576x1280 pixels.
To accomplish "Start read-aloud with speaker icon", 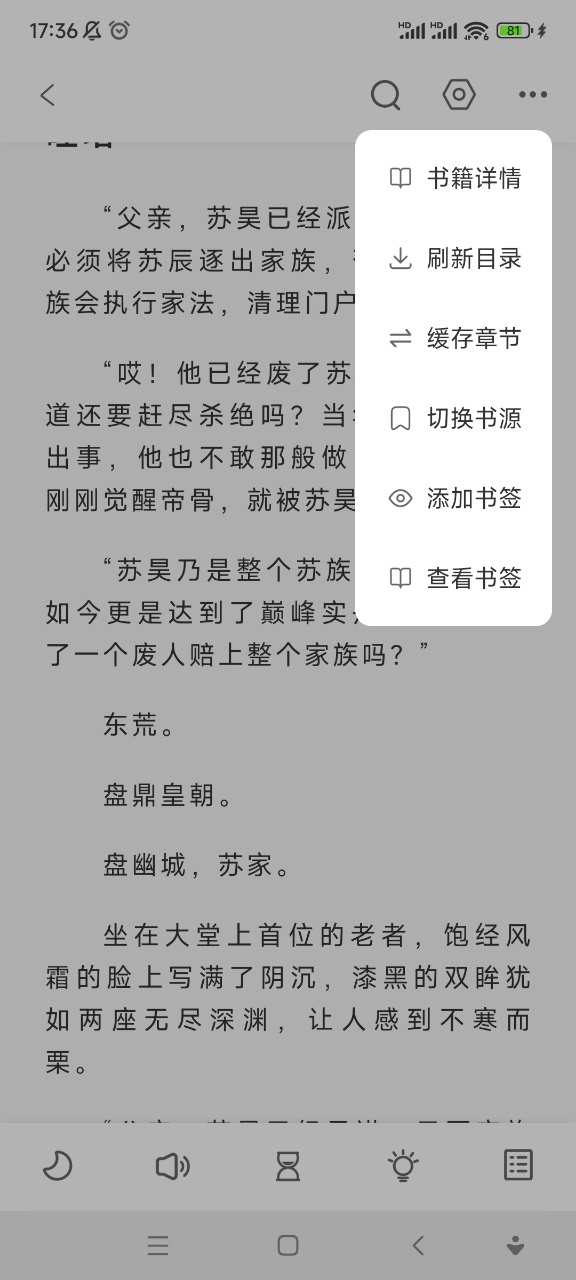I will point(172,1165).
